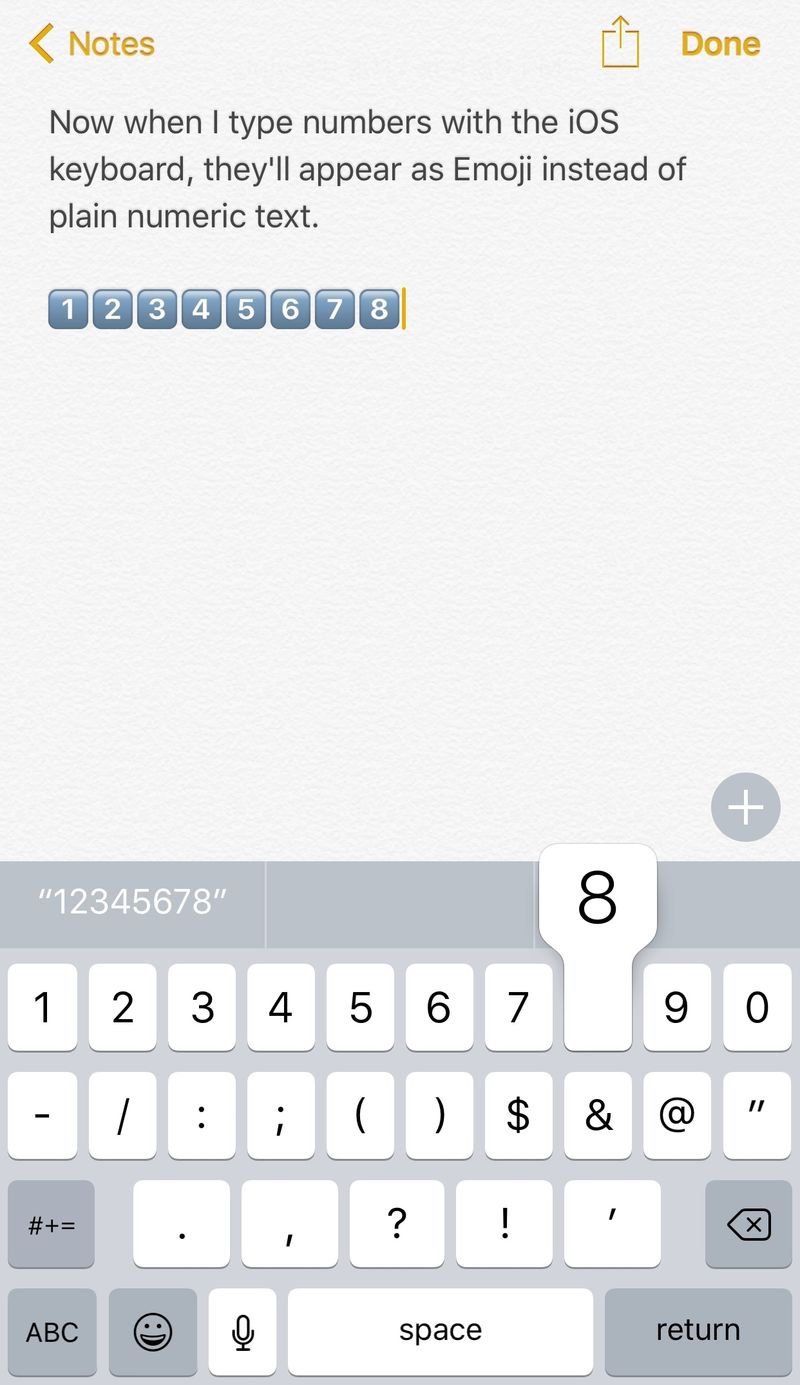
Task: Hit the backspace key
Action: pos(749,1224)
